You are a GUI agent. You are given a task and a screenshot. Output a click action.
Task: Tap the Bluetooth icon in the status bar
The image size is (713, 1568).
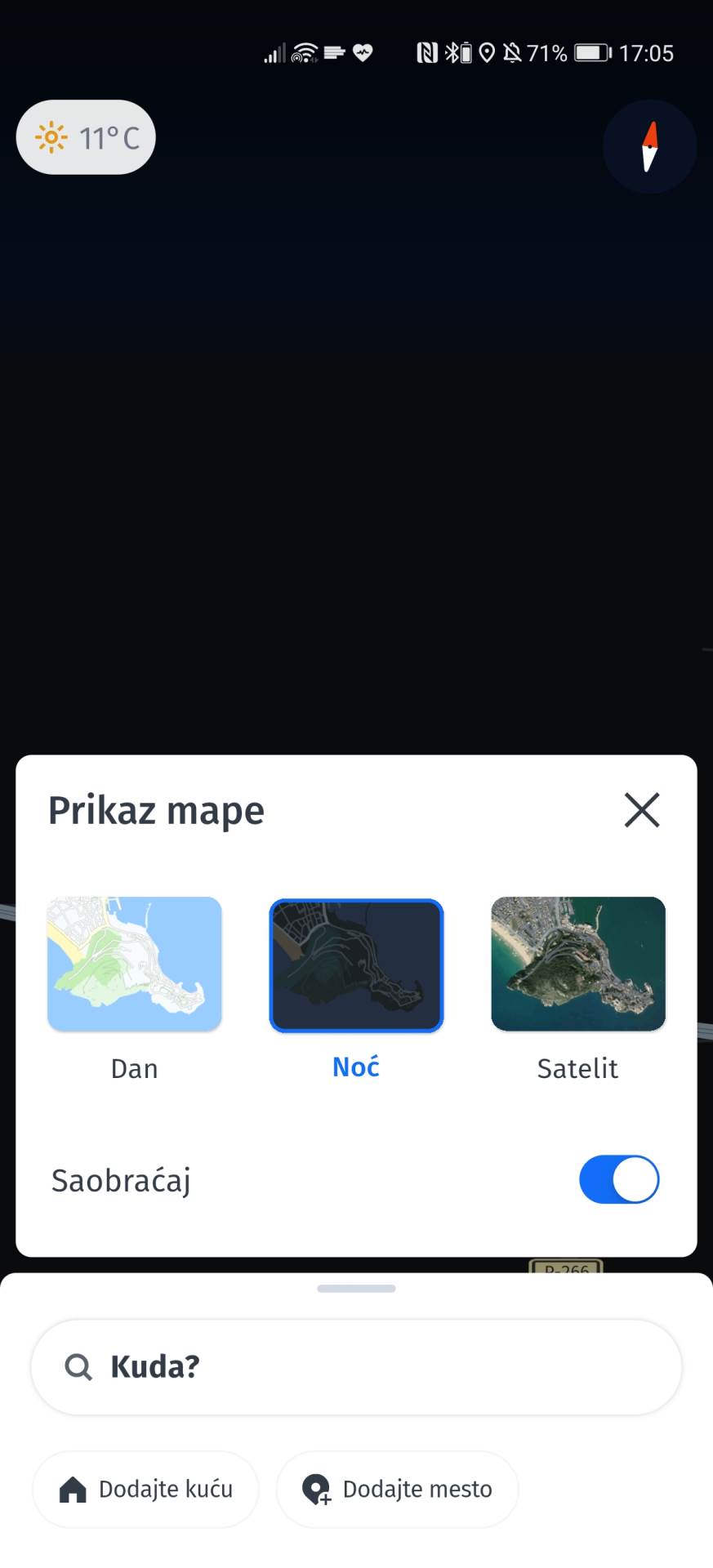pyautogui.click(x=452, y=52)
